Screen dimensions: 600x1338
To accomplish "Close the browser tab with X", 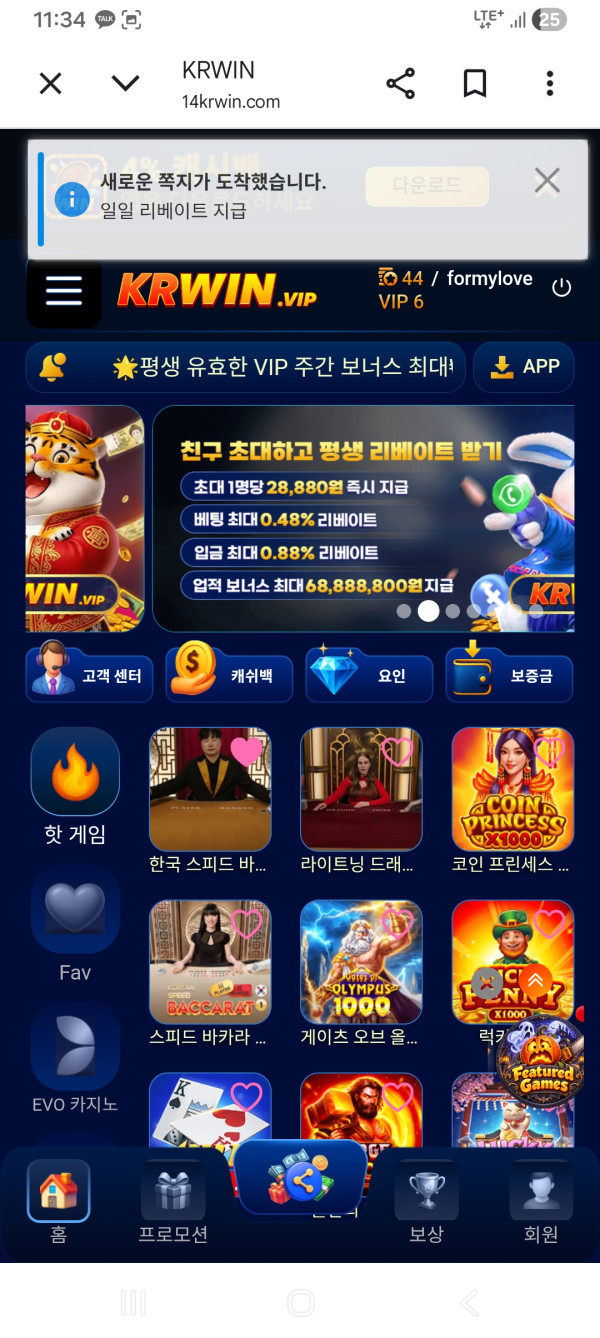I will (x=50, y=84).
